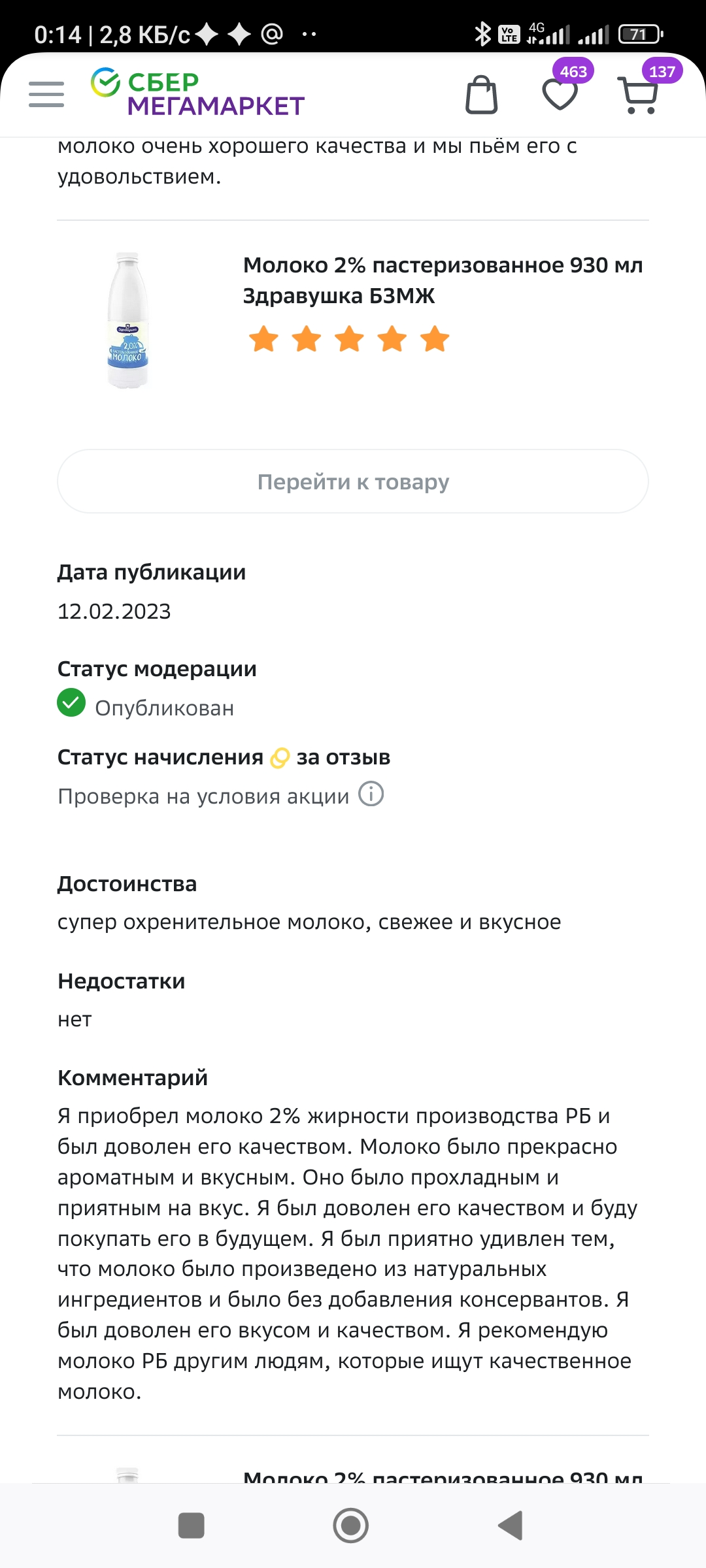Go back with system back button
The height and width of the screenshot is (1568, 706).
(x=511, y=1526)
